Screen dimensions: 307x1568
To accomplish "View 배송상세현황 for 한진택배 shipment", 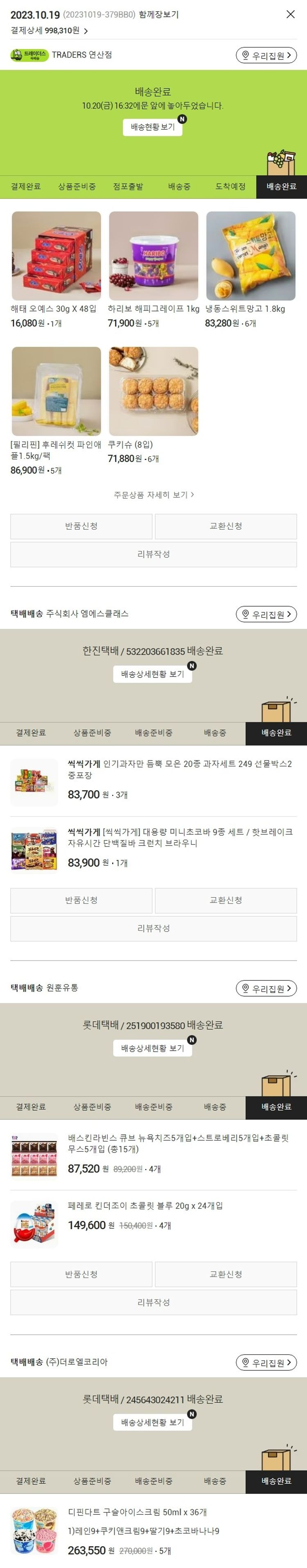I will click(152, 674).
